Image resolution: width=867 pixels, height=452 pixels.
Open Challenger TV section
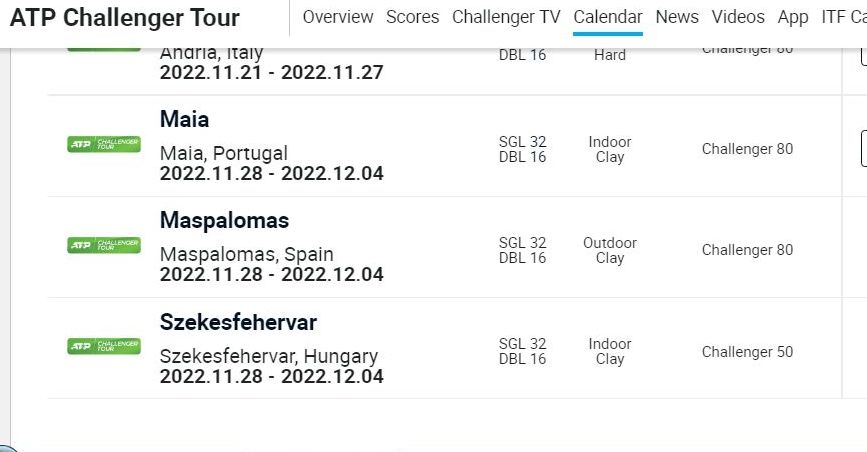506,17
